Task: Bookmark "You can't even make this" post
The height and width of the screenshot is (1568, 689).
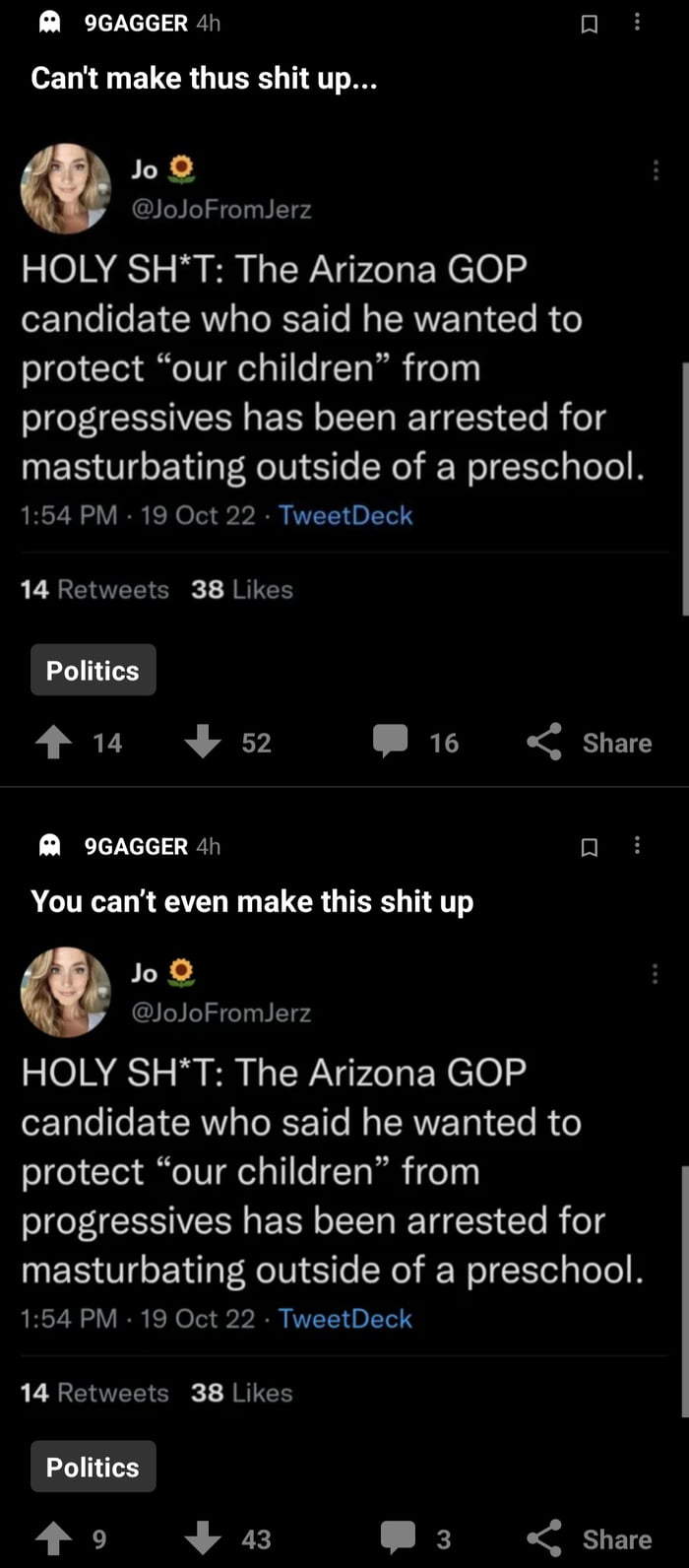Action: pyautogui.click(x=589, y=847)
